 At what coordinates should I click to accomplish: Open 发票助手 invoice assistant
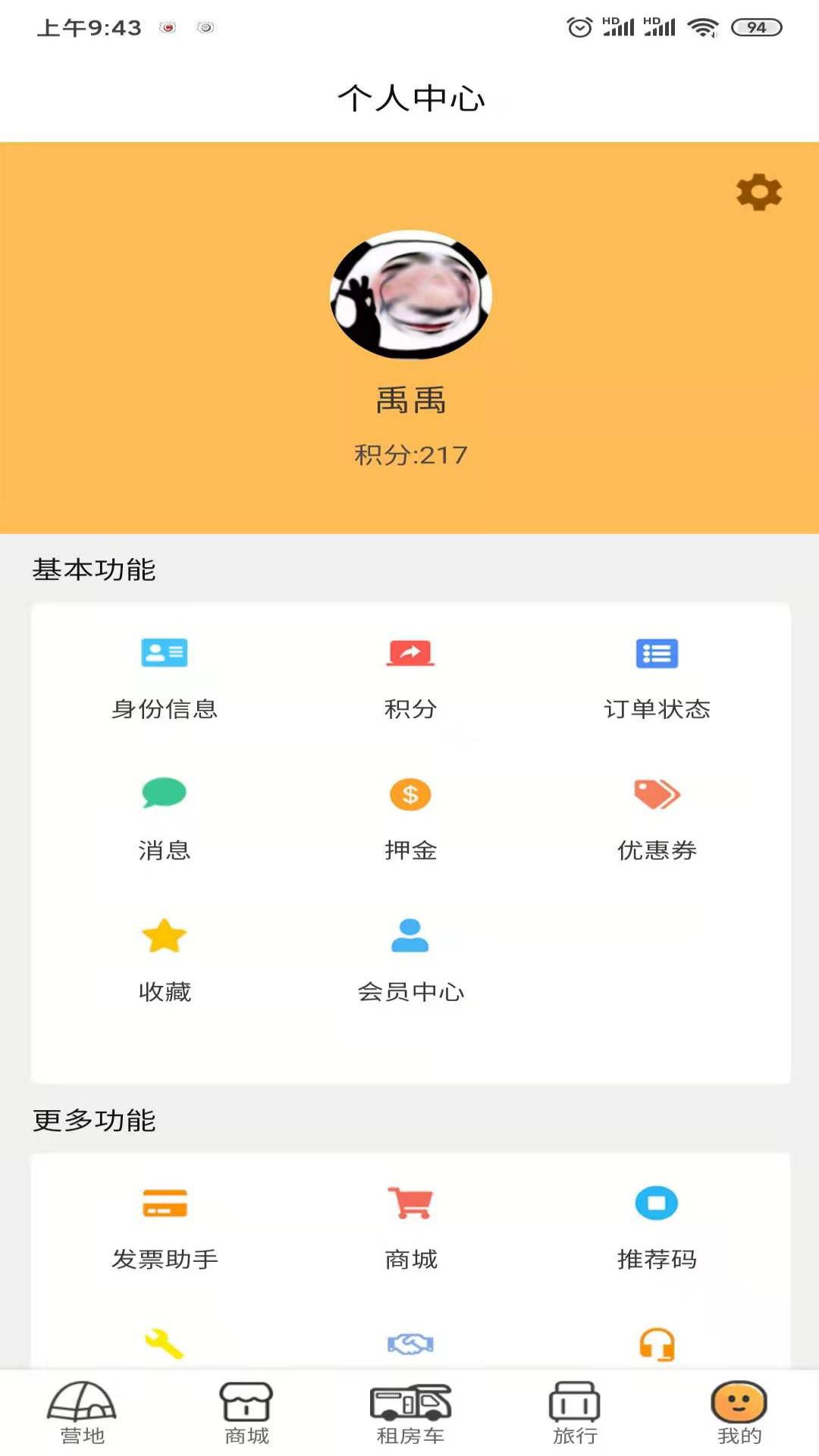165,1226
